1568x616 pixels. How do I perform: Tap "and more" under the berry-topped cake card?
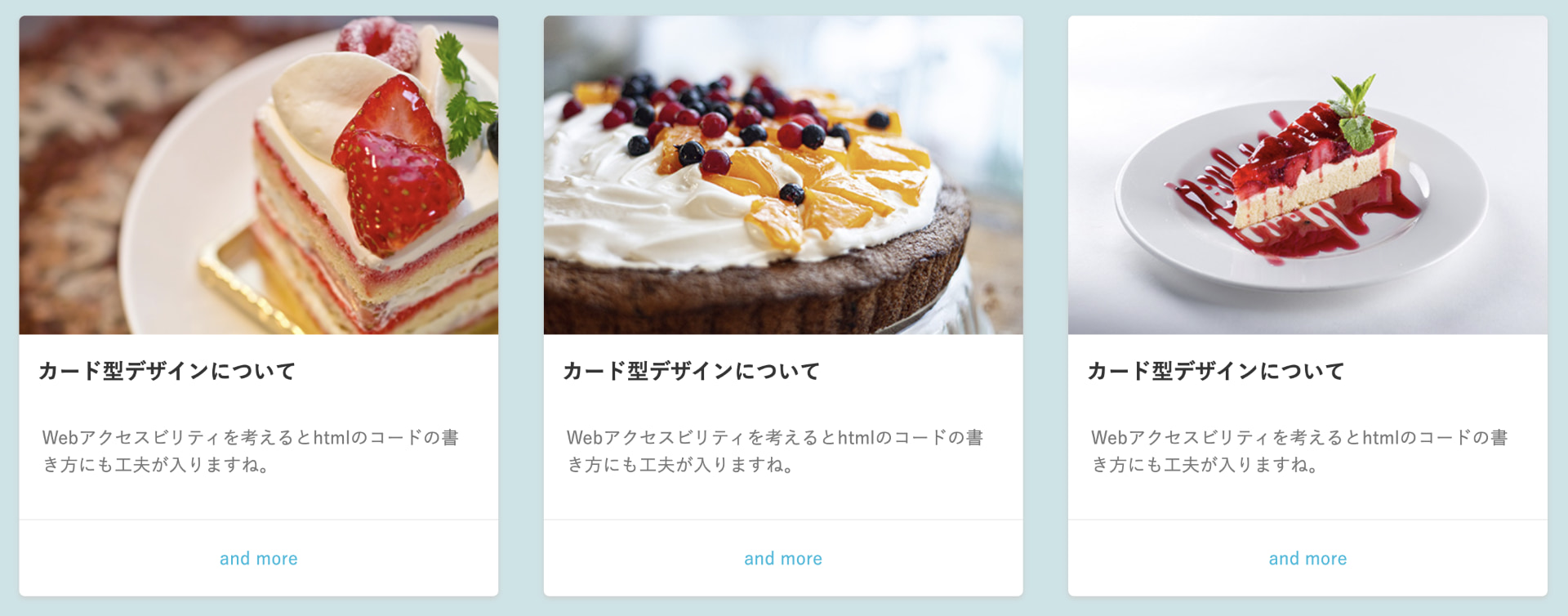click(782, 559)
